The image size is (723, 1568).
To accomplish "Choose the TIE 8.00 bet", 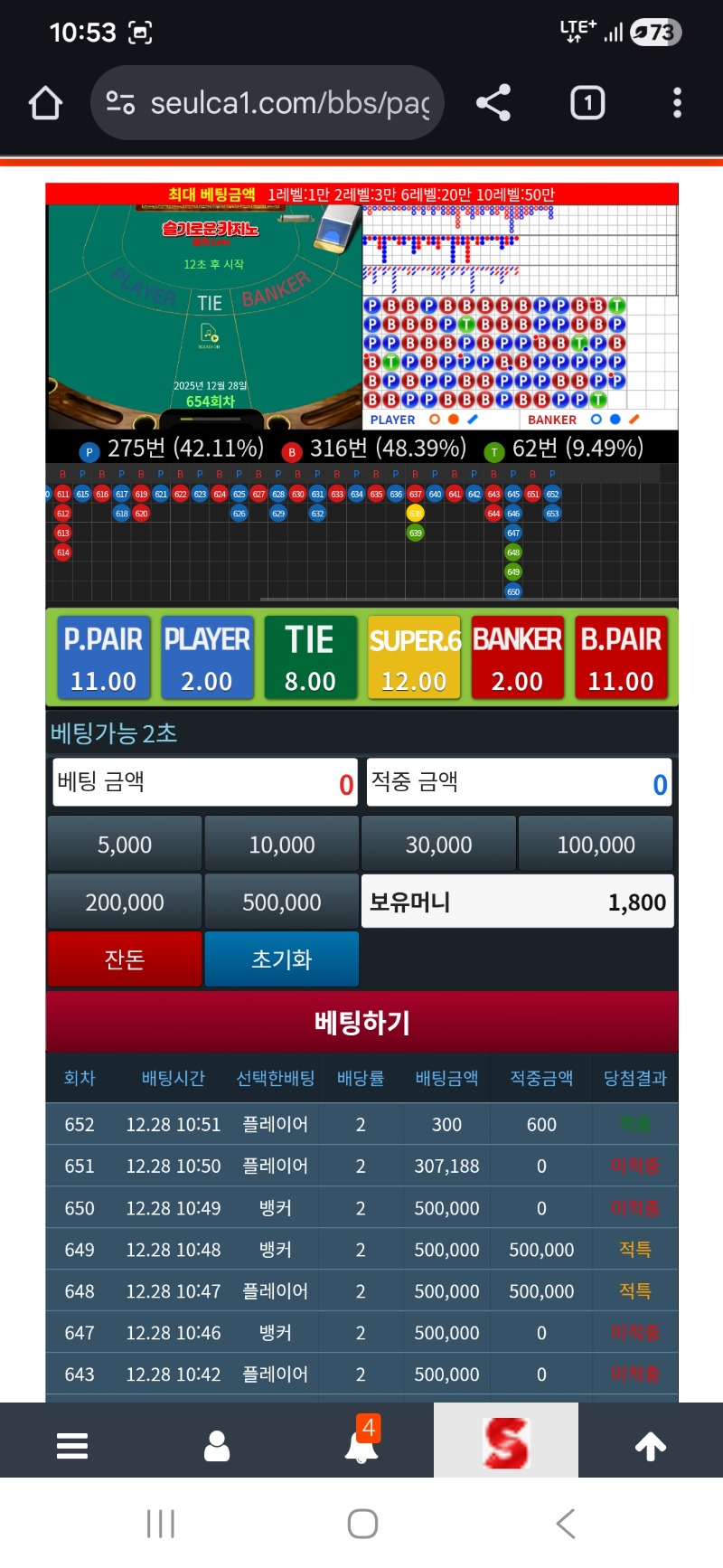I will coord(310,657).
